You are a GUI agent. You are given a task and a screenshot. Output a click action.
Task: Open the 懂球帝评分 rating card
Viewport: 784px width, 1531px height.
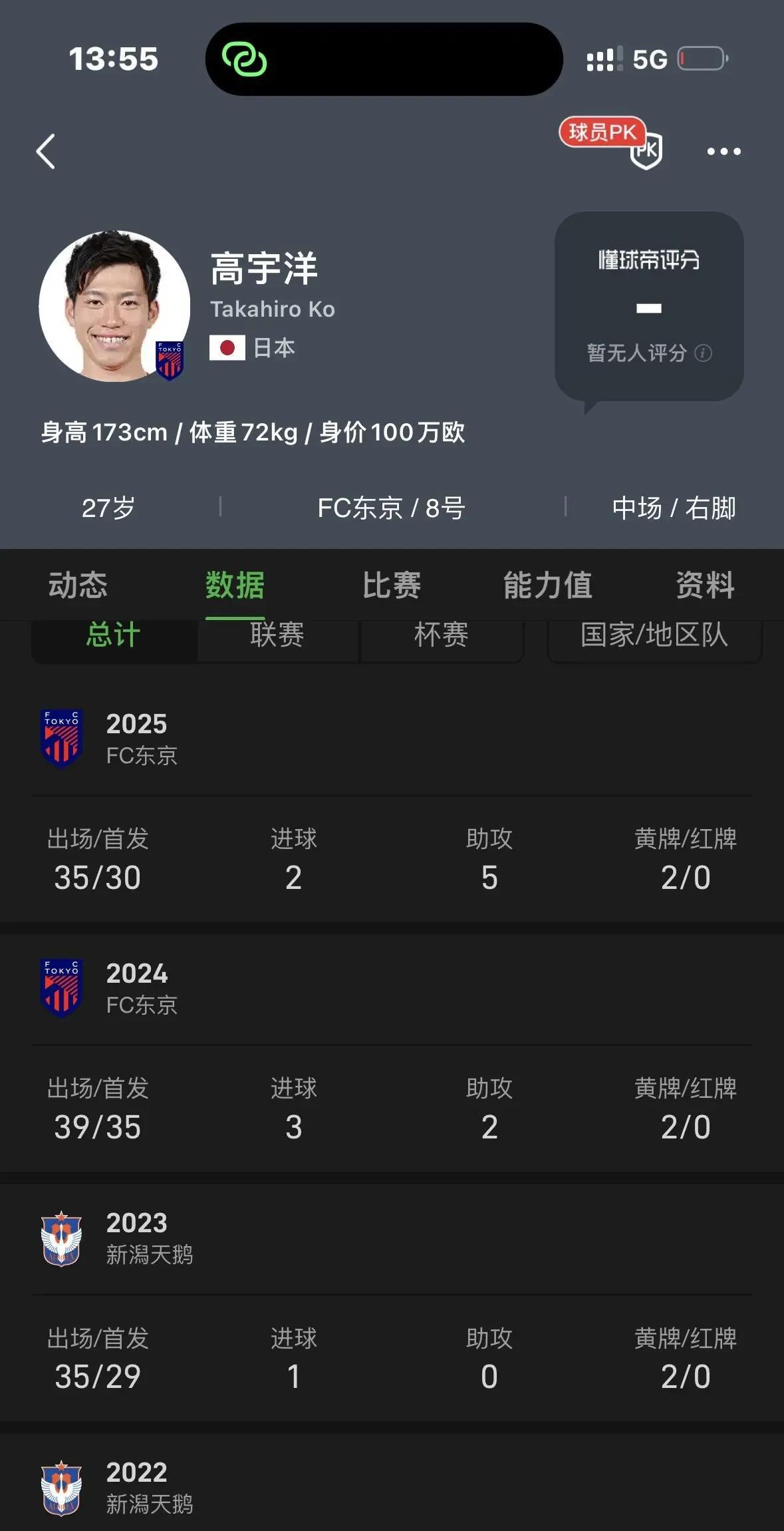click(x=649, y=306)
